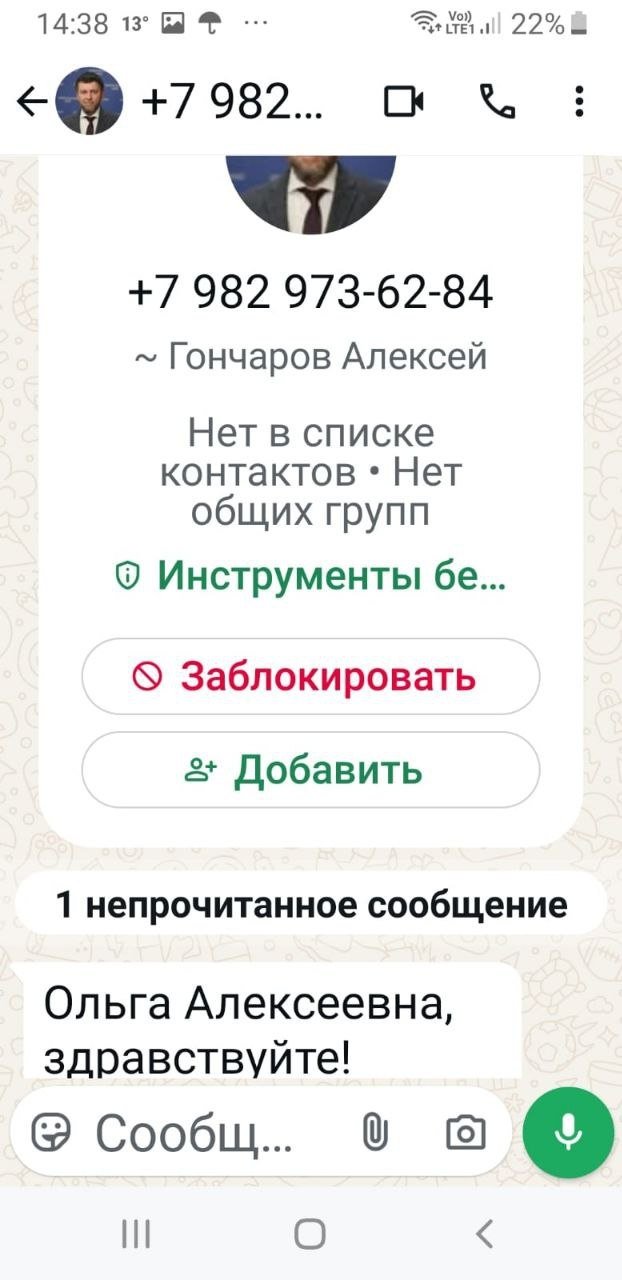Viewport: 622px width, 1280px height.
Task: Tap Добавить to add contact
Action: coord(311,770)
